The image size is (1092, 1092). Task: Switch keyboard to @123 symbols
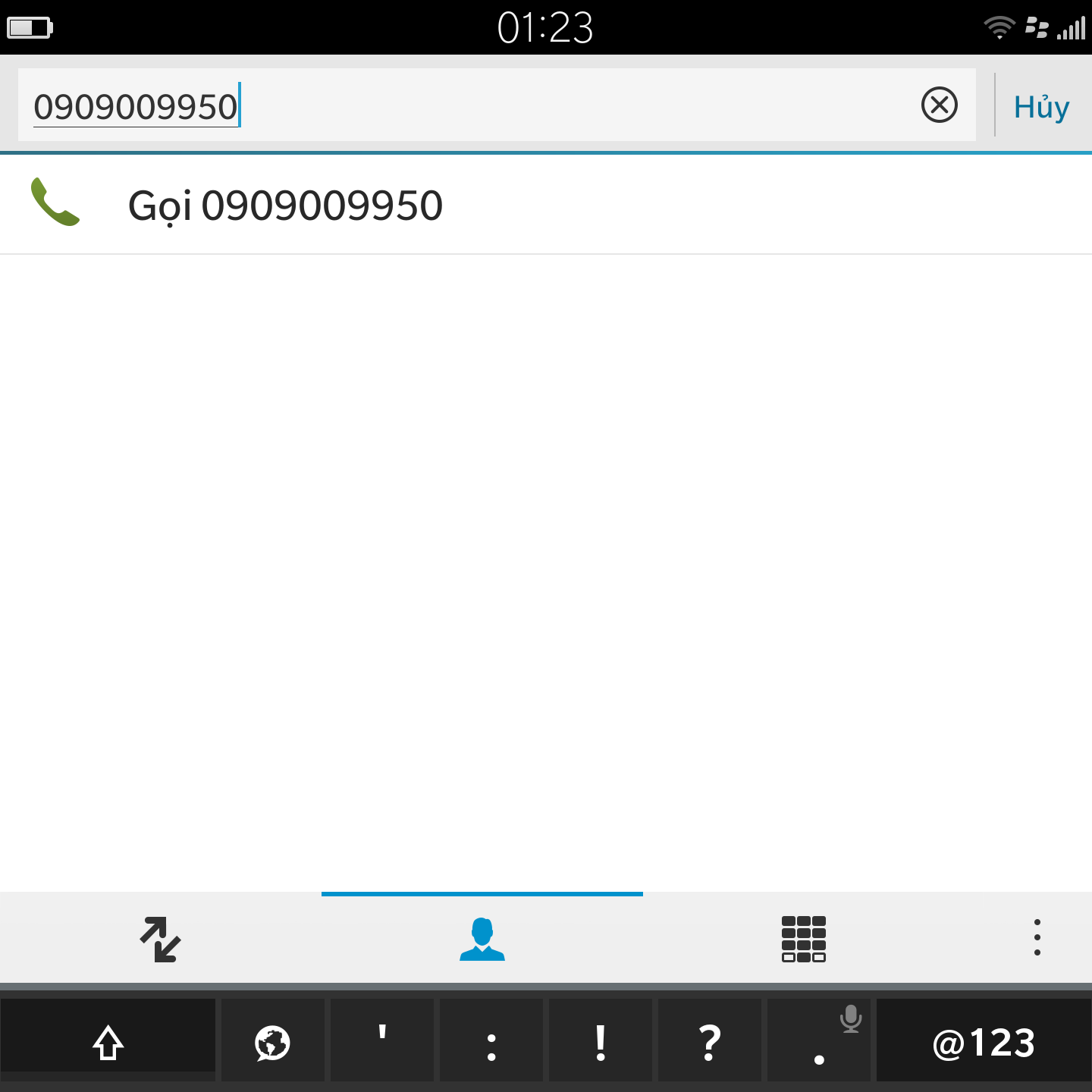click(x=984, y=1042)
